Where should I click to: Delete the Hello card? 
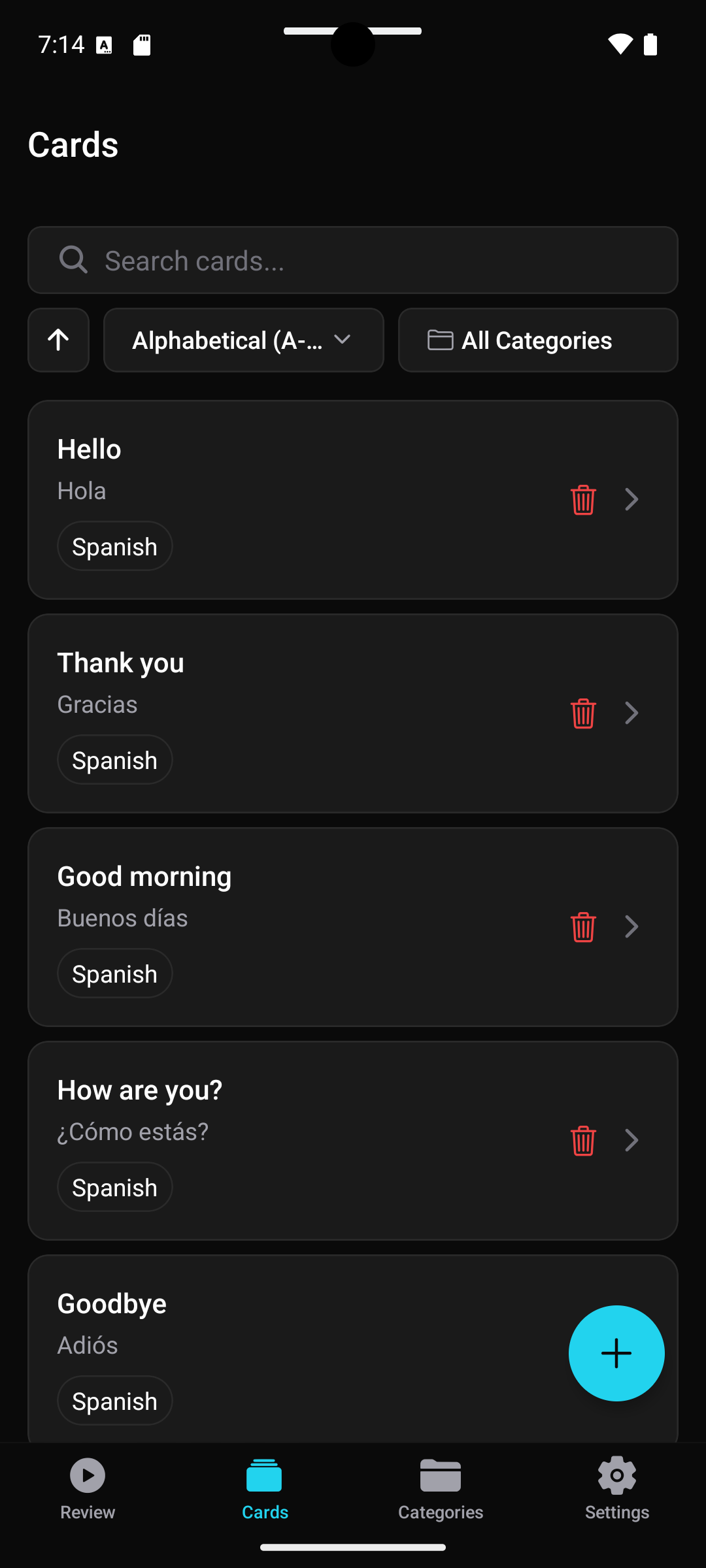point(582,500)
